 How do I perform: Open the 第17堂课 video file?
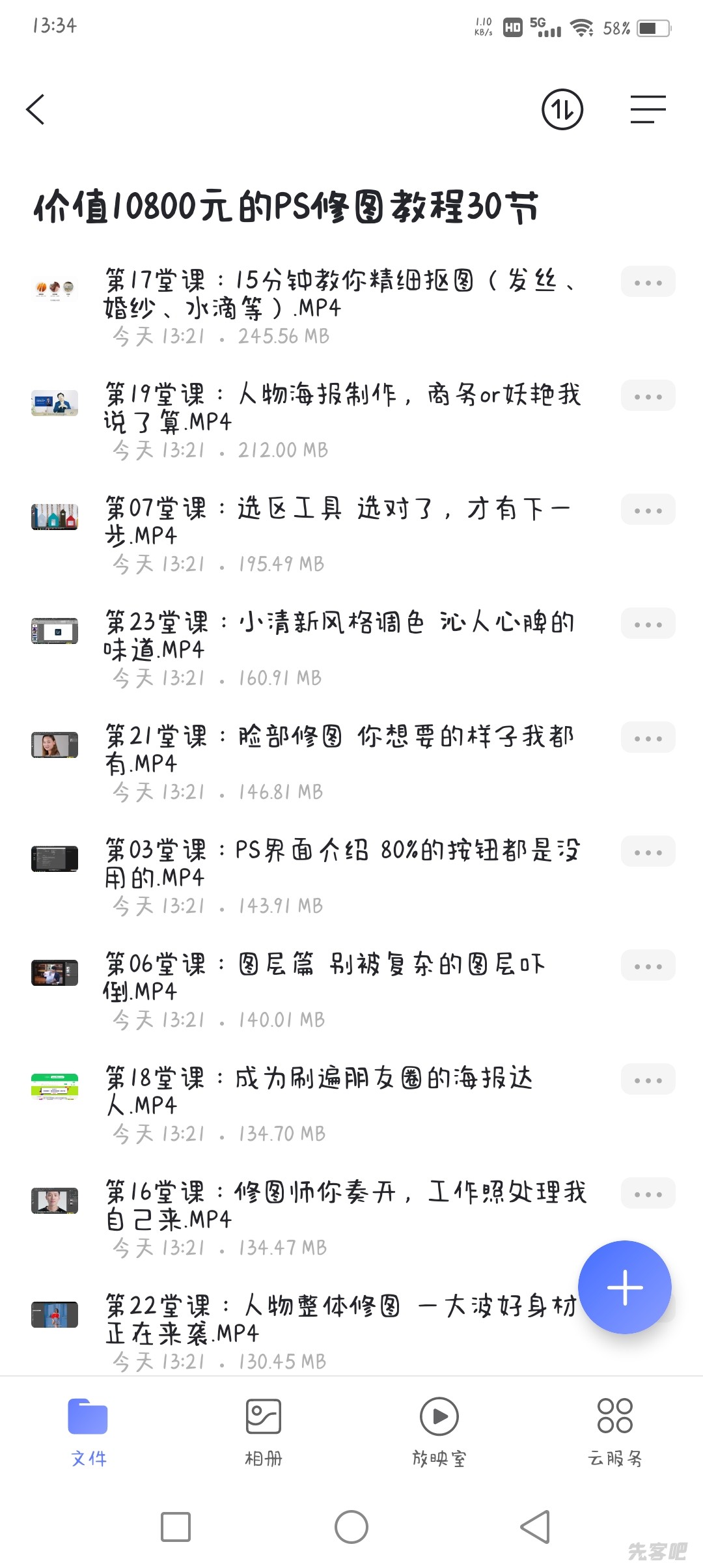pyautogui.click(x=338, y=294)
